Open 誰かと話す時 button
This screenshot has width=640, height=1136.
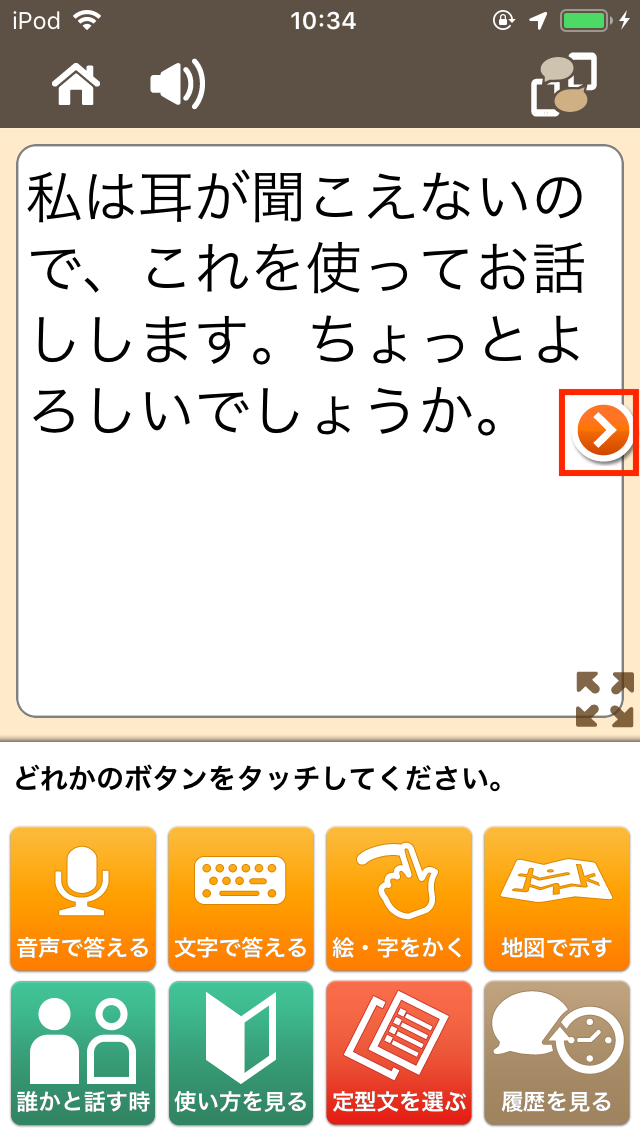coord(83,1052)
